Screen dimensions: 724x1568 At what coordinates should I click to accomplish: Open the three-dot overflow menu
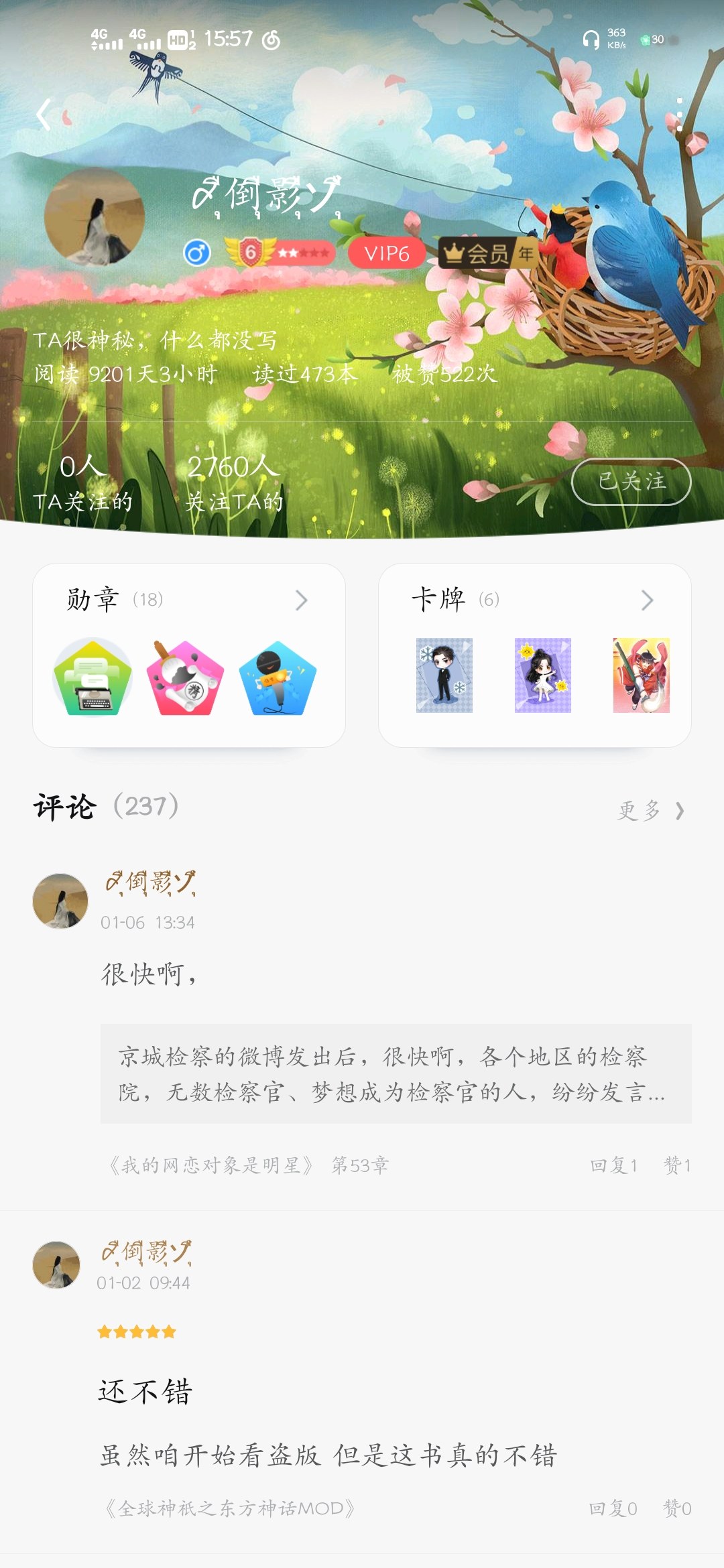(x=679, y=115)
